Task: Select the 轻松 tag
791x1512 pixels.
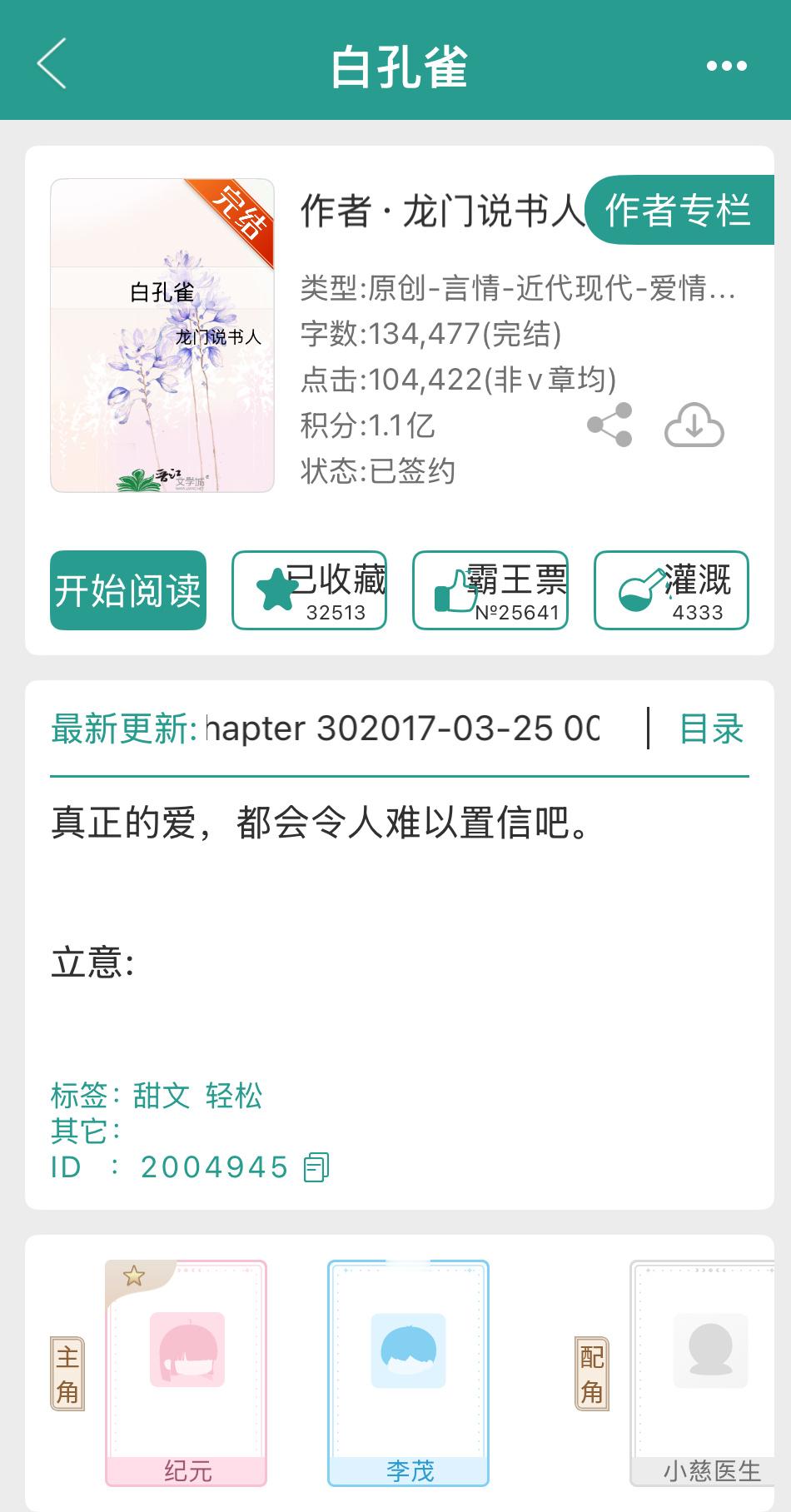Action: [x=234, y=1096]
